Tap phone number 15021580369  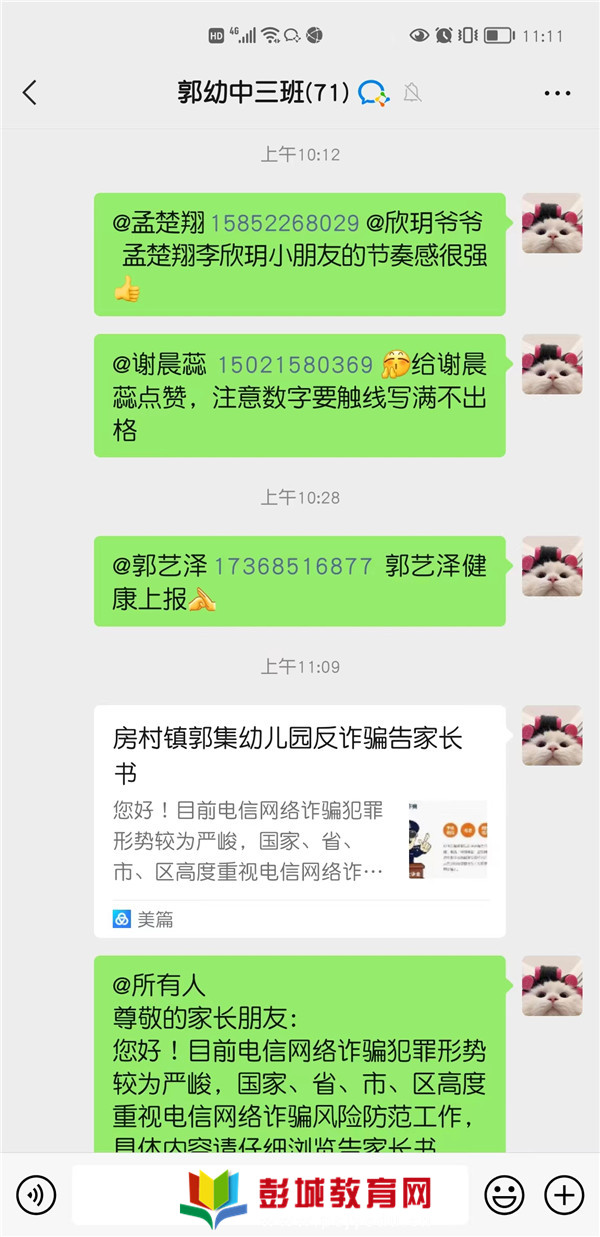295,364
